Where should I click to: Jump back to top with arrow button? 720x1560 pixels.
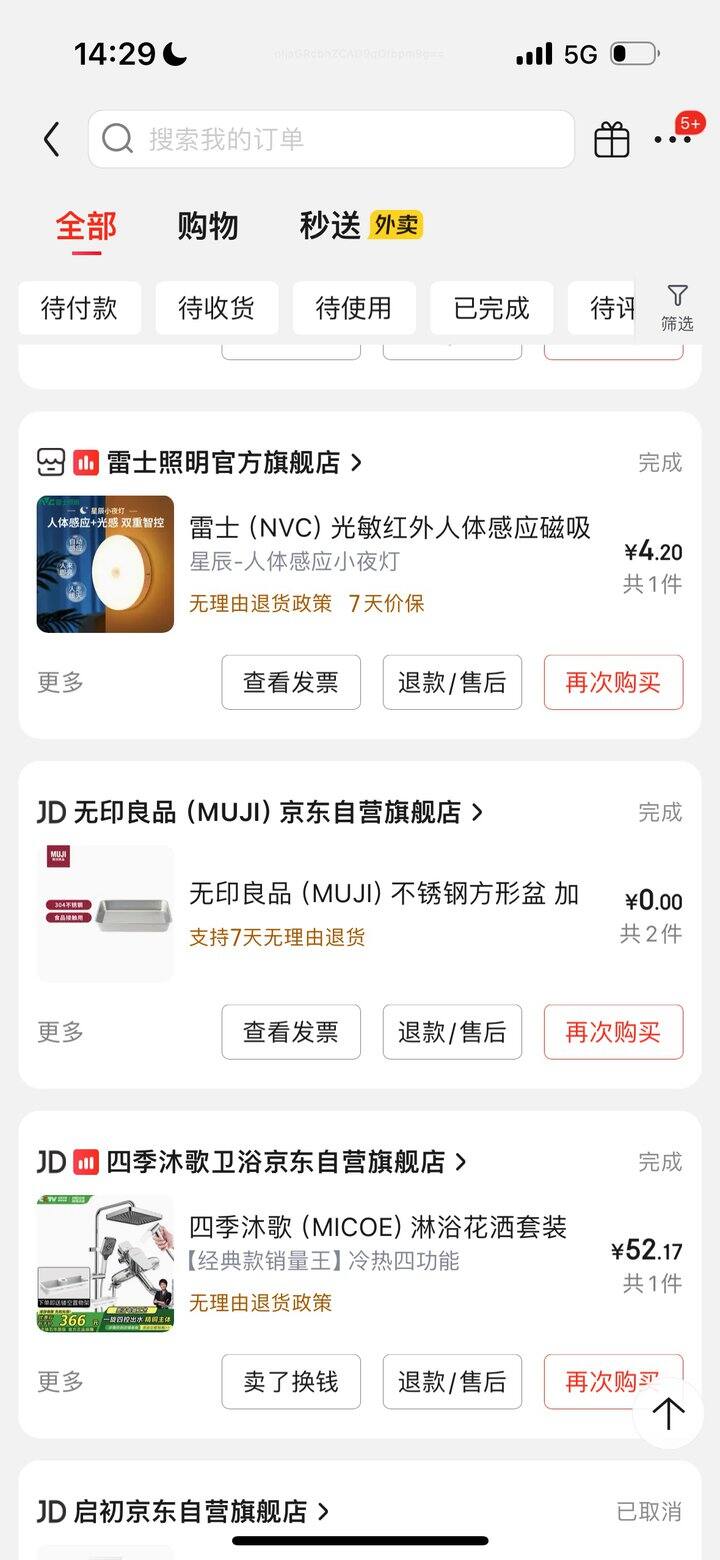[x=668, y=1413]
